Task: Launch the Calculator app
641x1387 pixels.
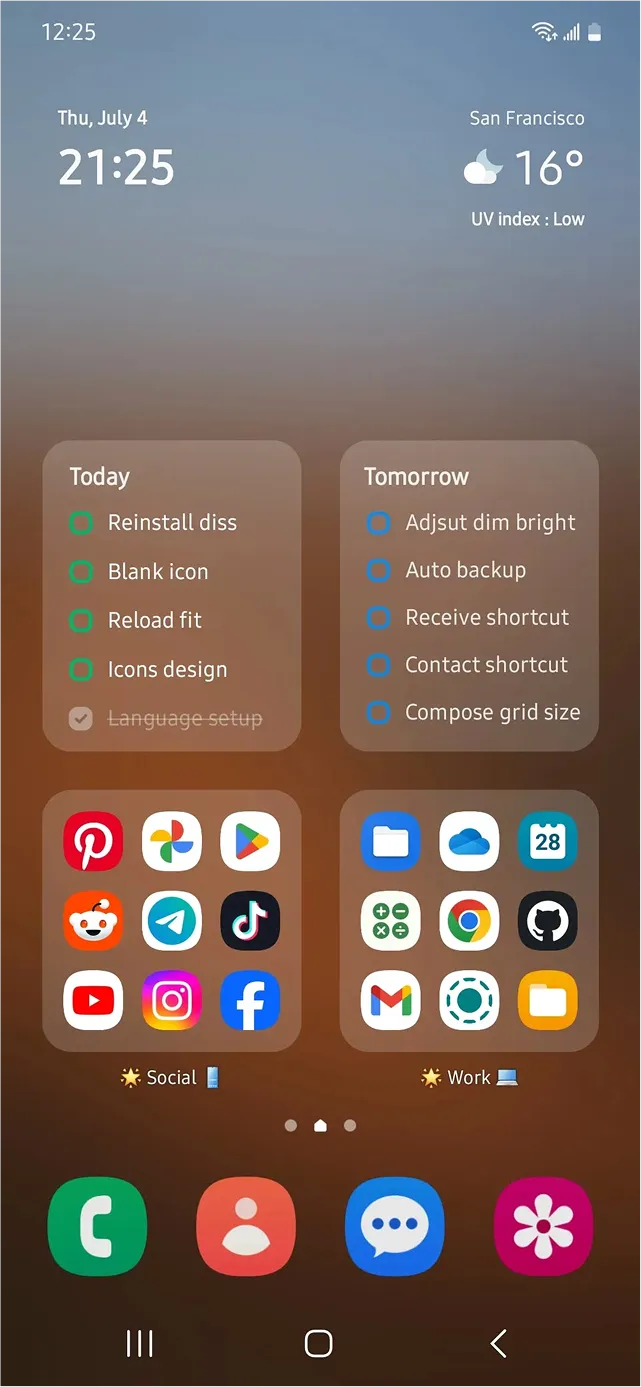Action: [390, 921]
